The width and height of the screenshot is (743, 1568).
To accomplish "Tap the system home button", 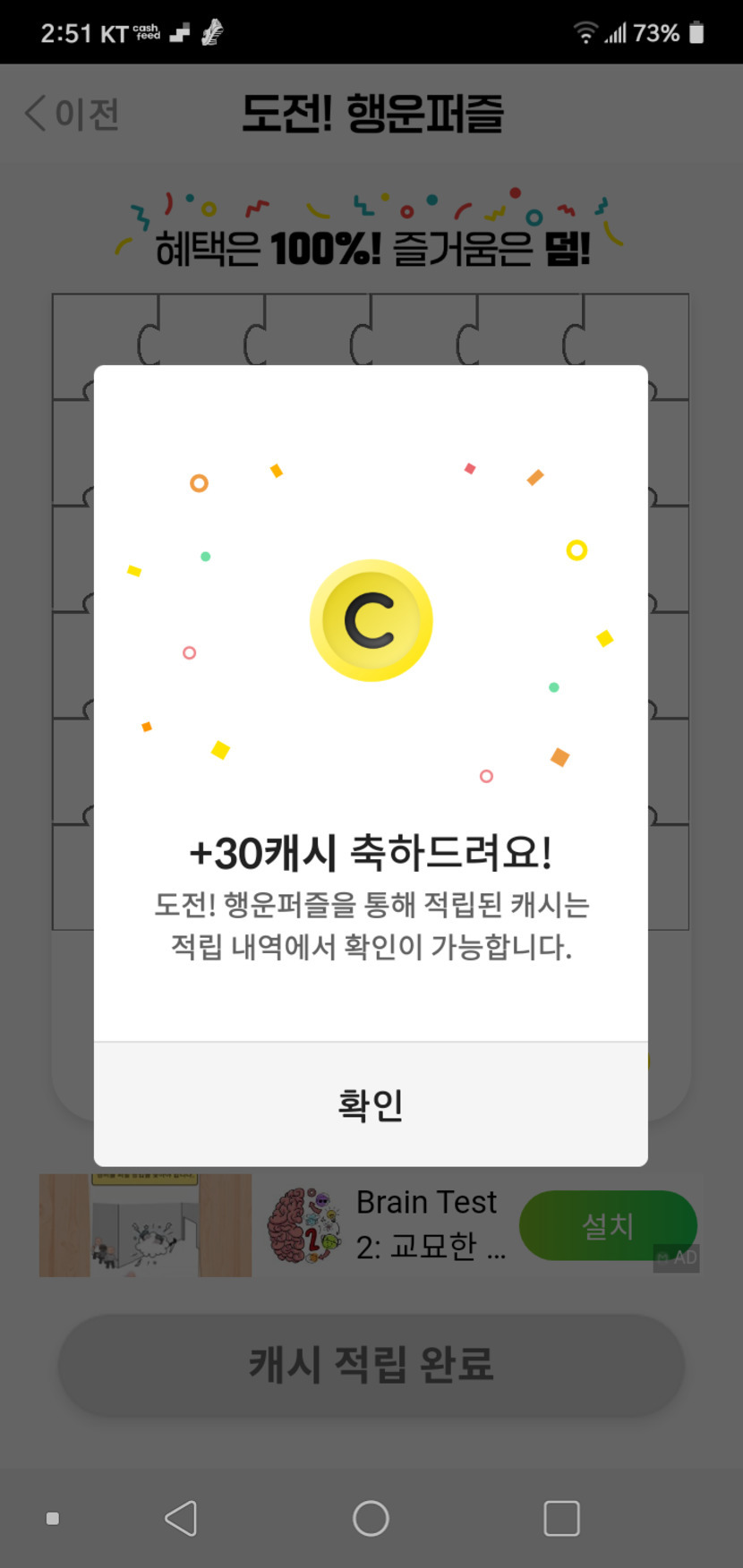I will [371, 1518].
